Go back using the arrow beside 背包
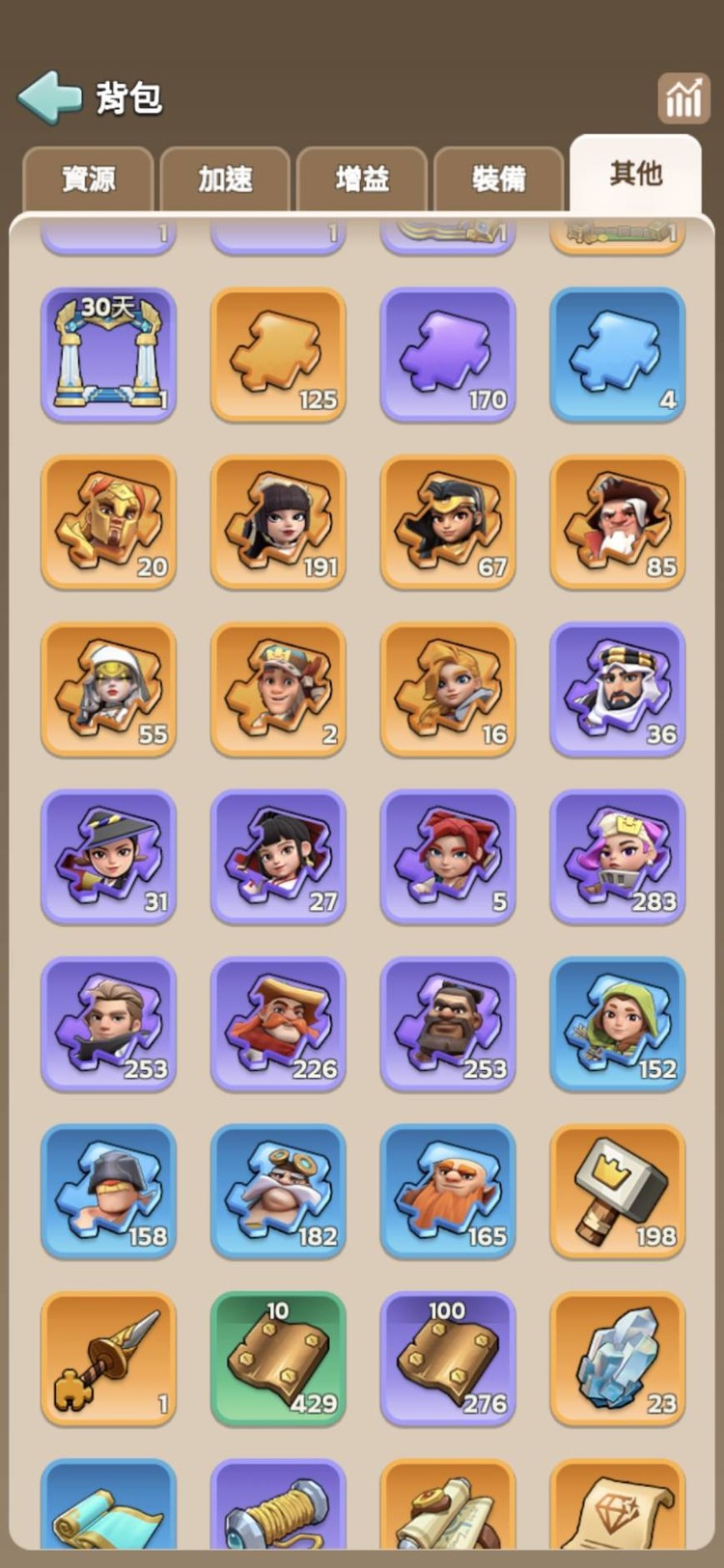Screen dimensions: 724x1568 click(x=50, y=96)
